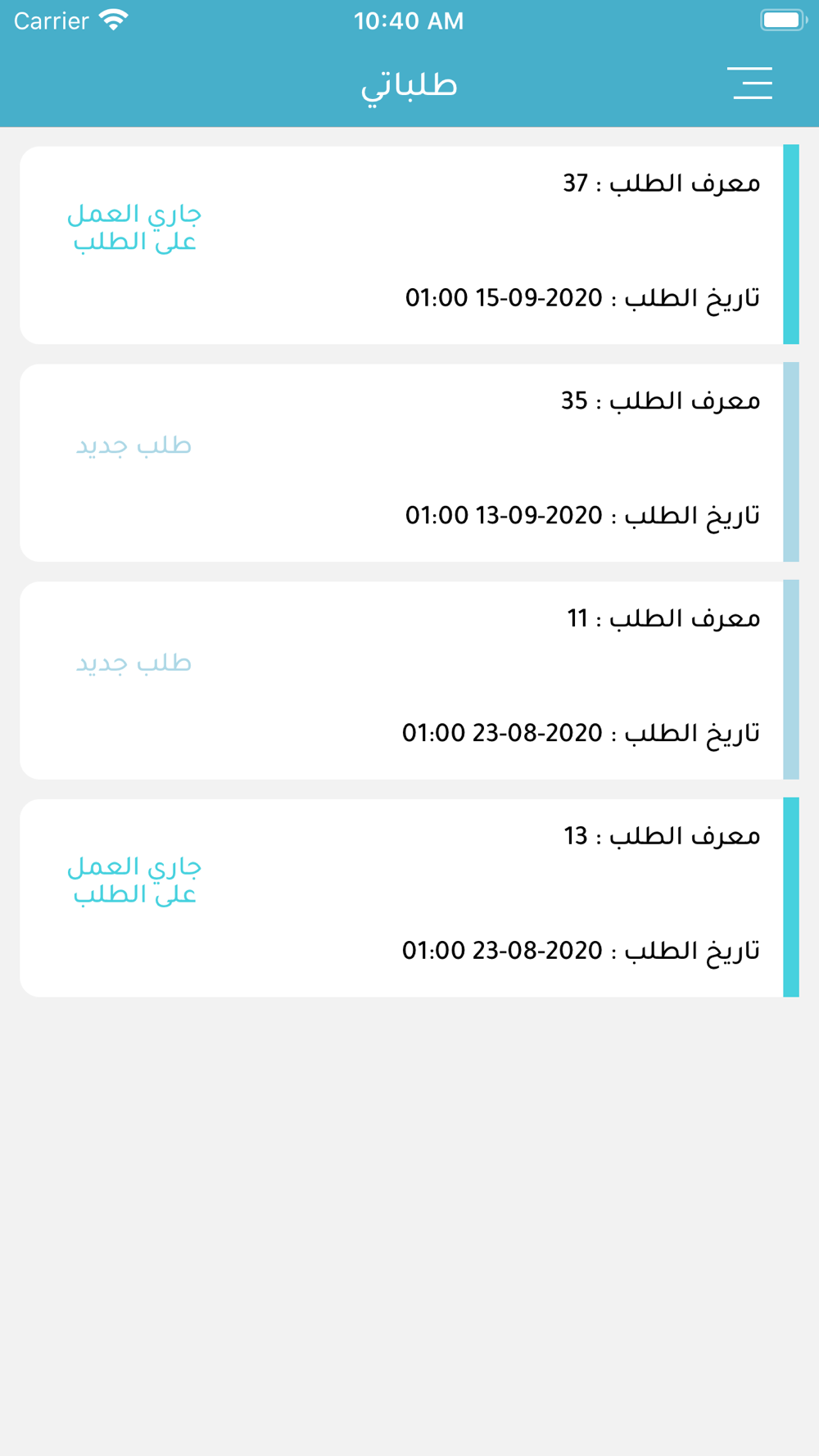Open order number 35 card
This screenshot has height=1456, width=819.
tap(401, 463)
